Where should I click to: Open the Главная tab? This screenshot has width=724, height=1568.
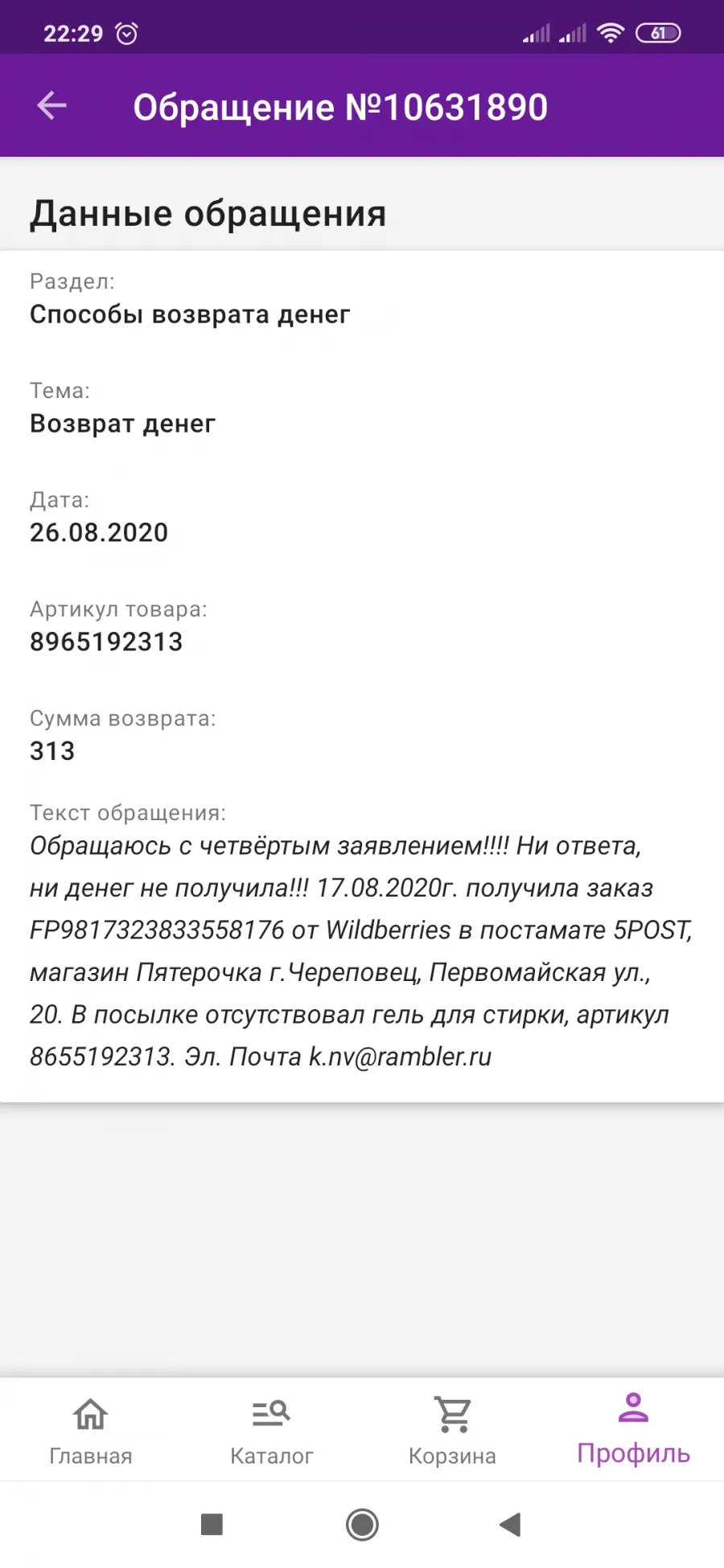(x=90, y=1430)
